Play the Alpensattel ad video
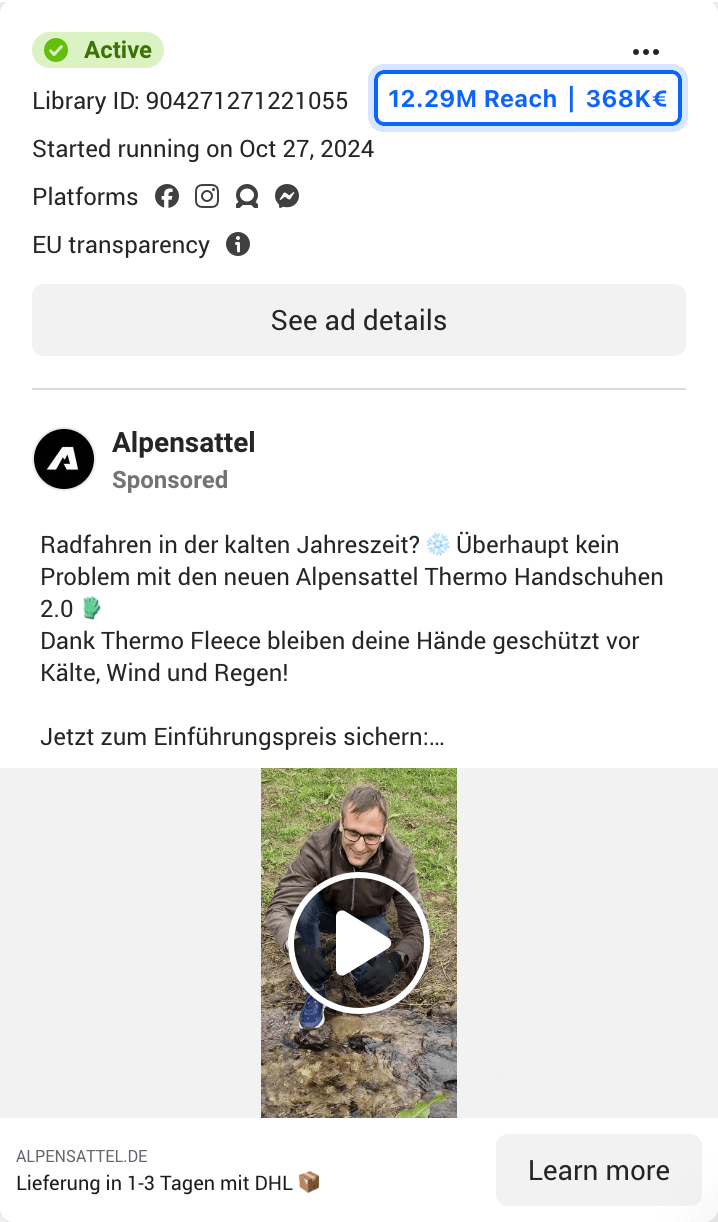 point(358,943)
